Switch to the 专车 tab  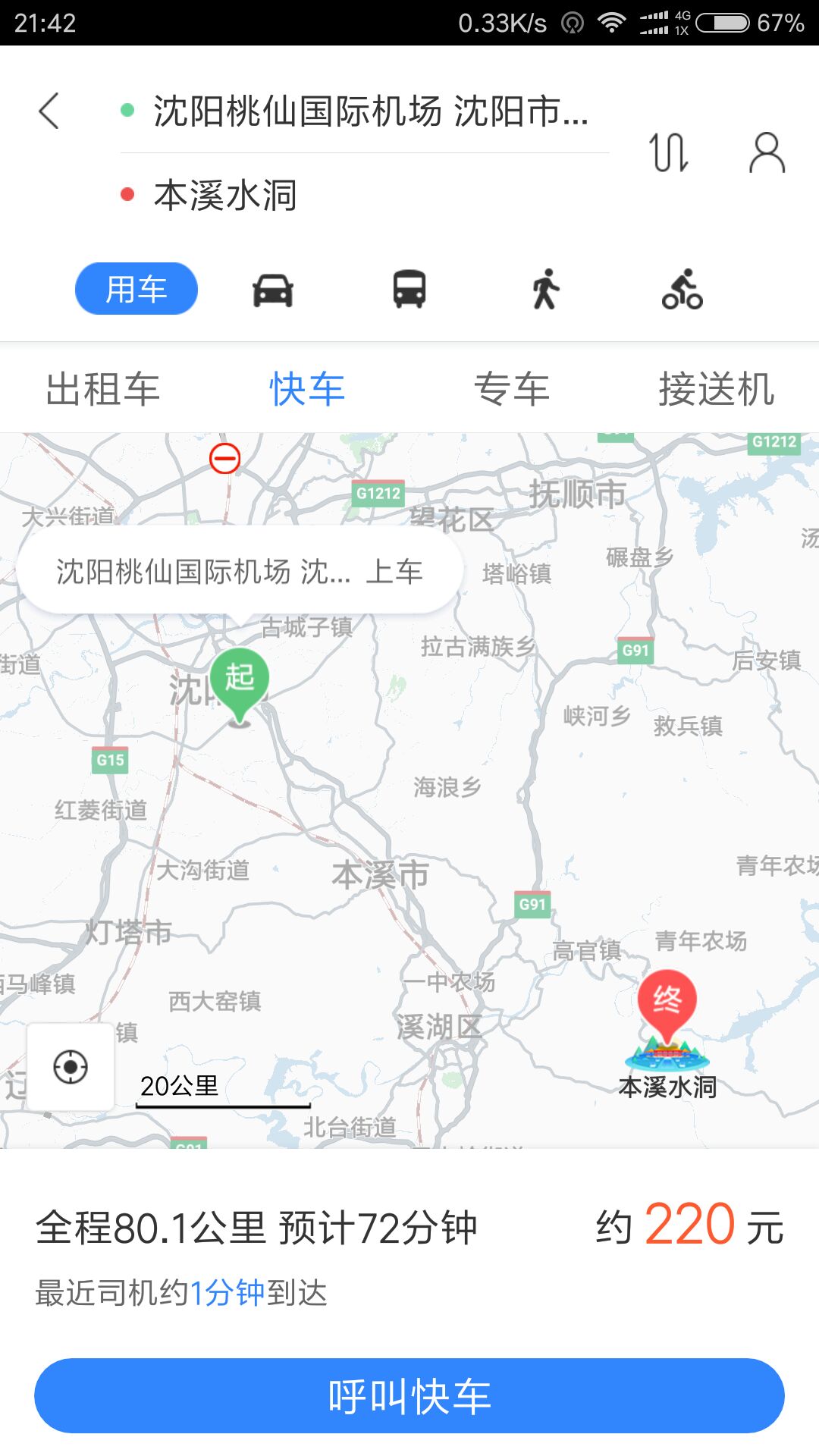click(512, 389)
